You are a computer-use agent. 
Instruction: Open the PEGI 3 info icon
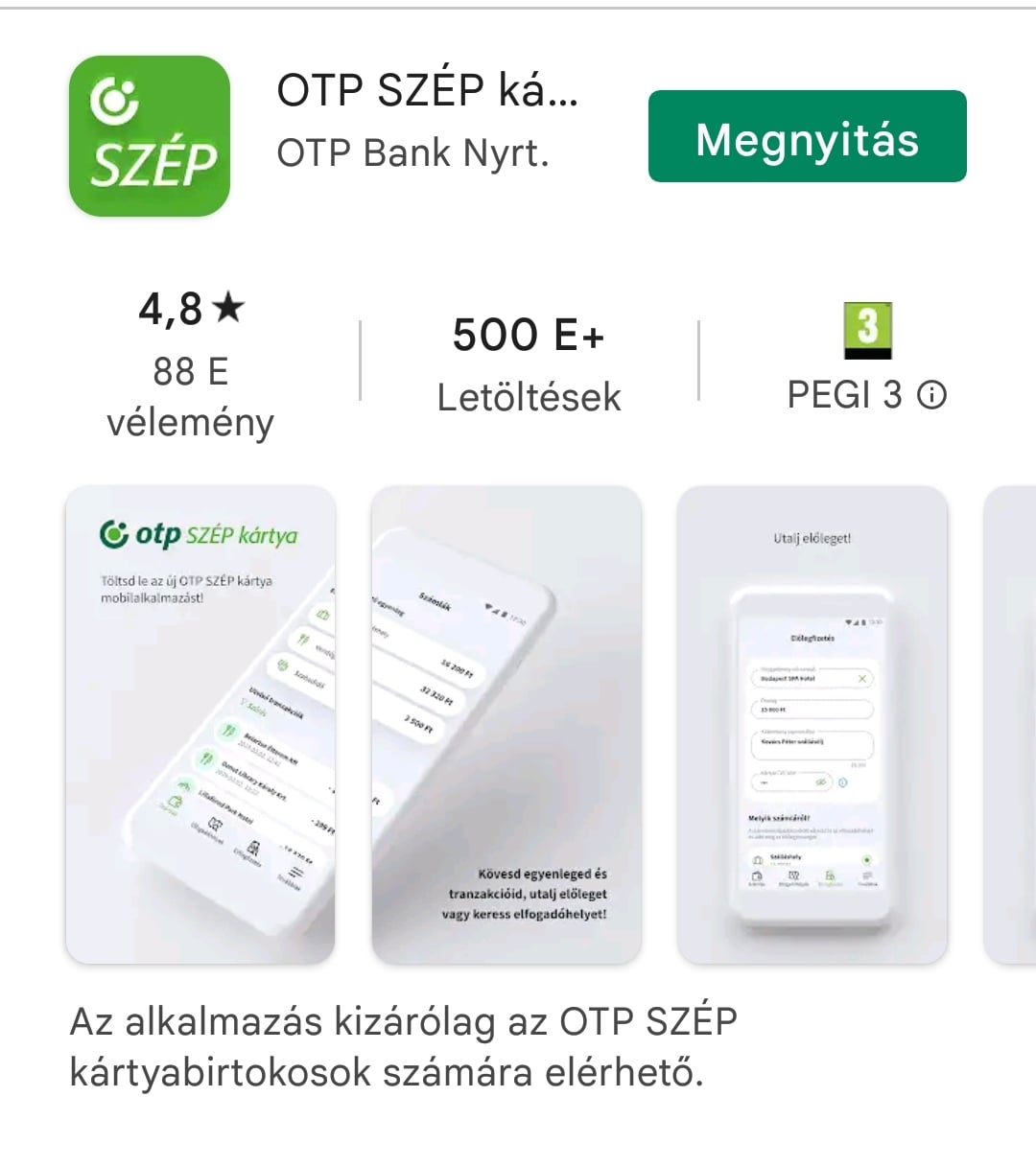pos(931,395)
